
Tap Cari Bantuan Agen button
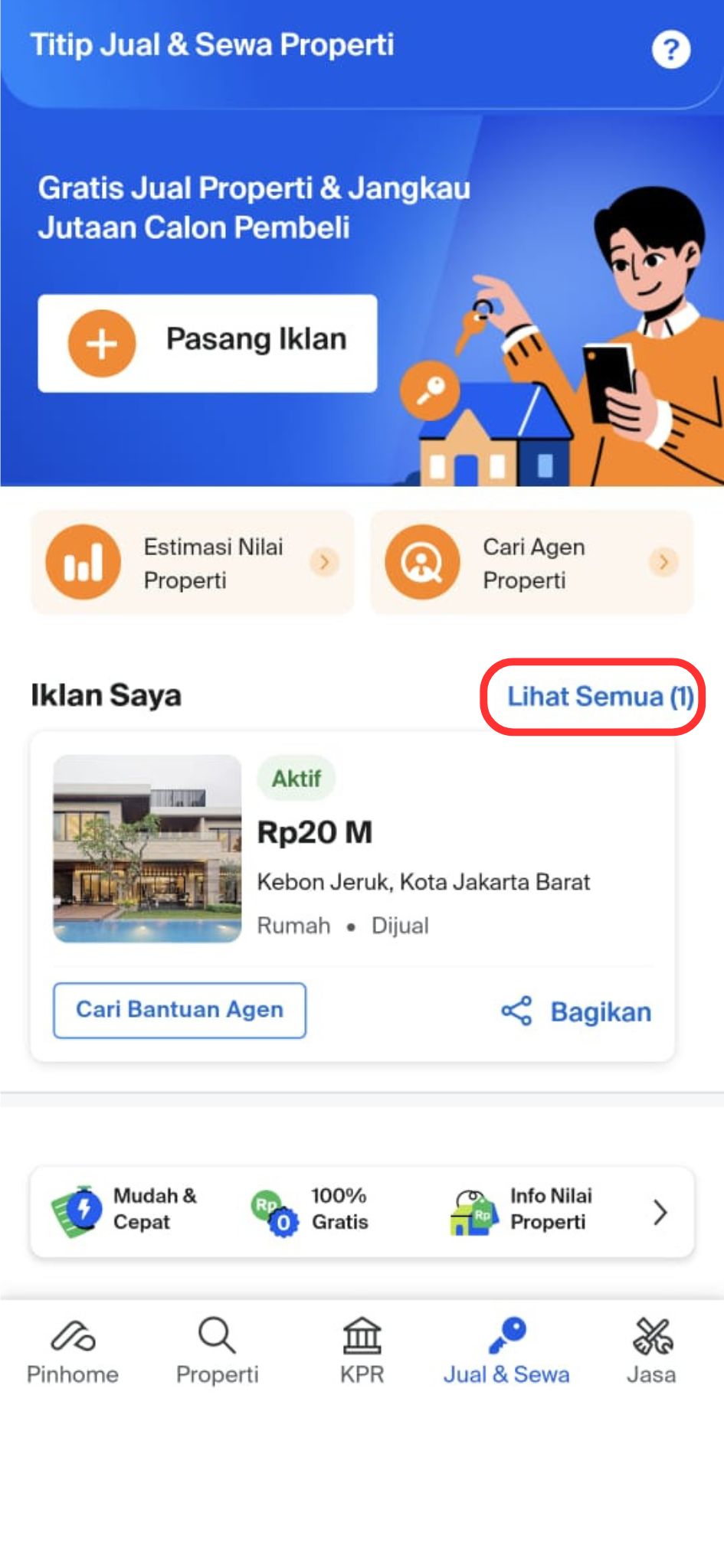click(179, 1010)
